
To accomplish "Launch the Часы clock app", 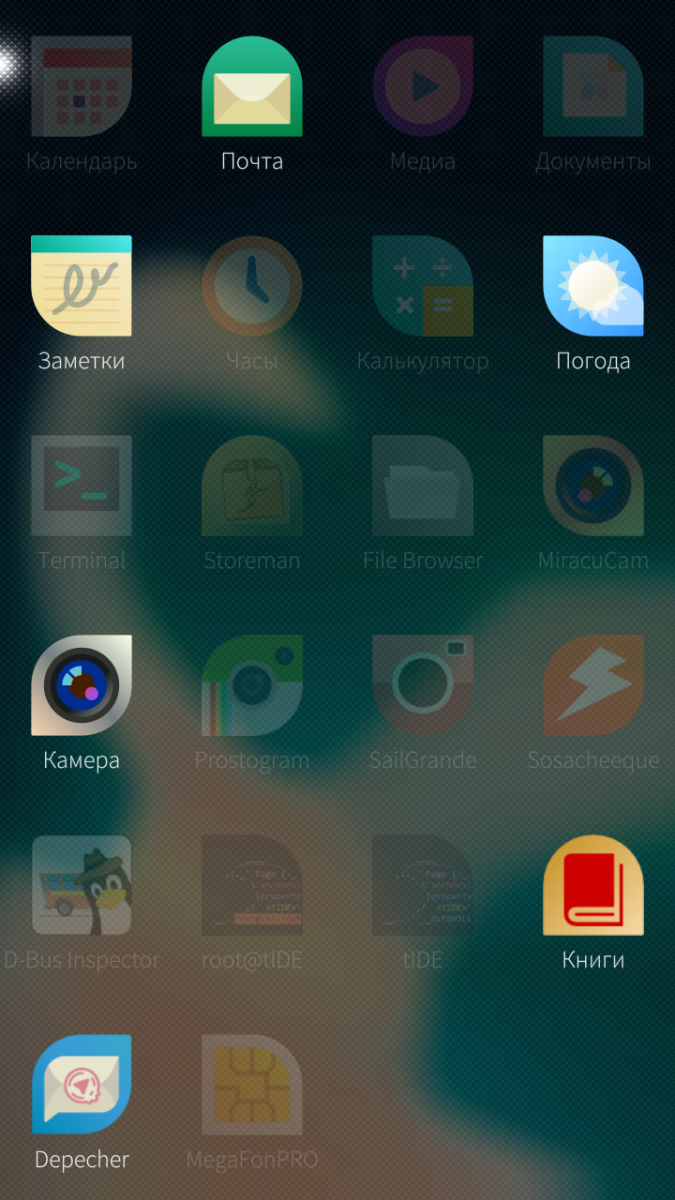I will [x=252, y=287].
